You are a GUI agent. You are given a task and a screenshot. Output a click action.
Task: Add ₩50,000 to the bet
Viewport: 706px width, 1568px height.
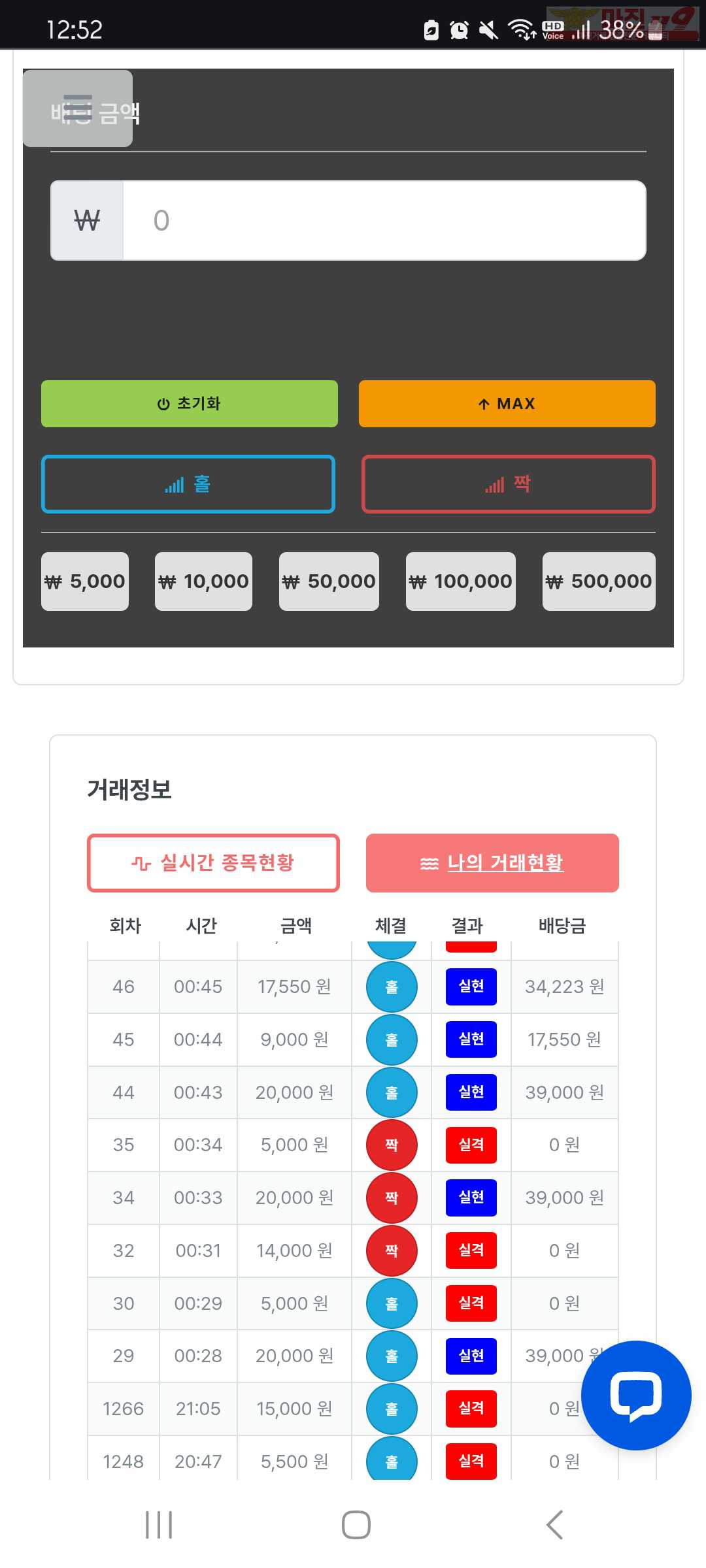(329, 581)
